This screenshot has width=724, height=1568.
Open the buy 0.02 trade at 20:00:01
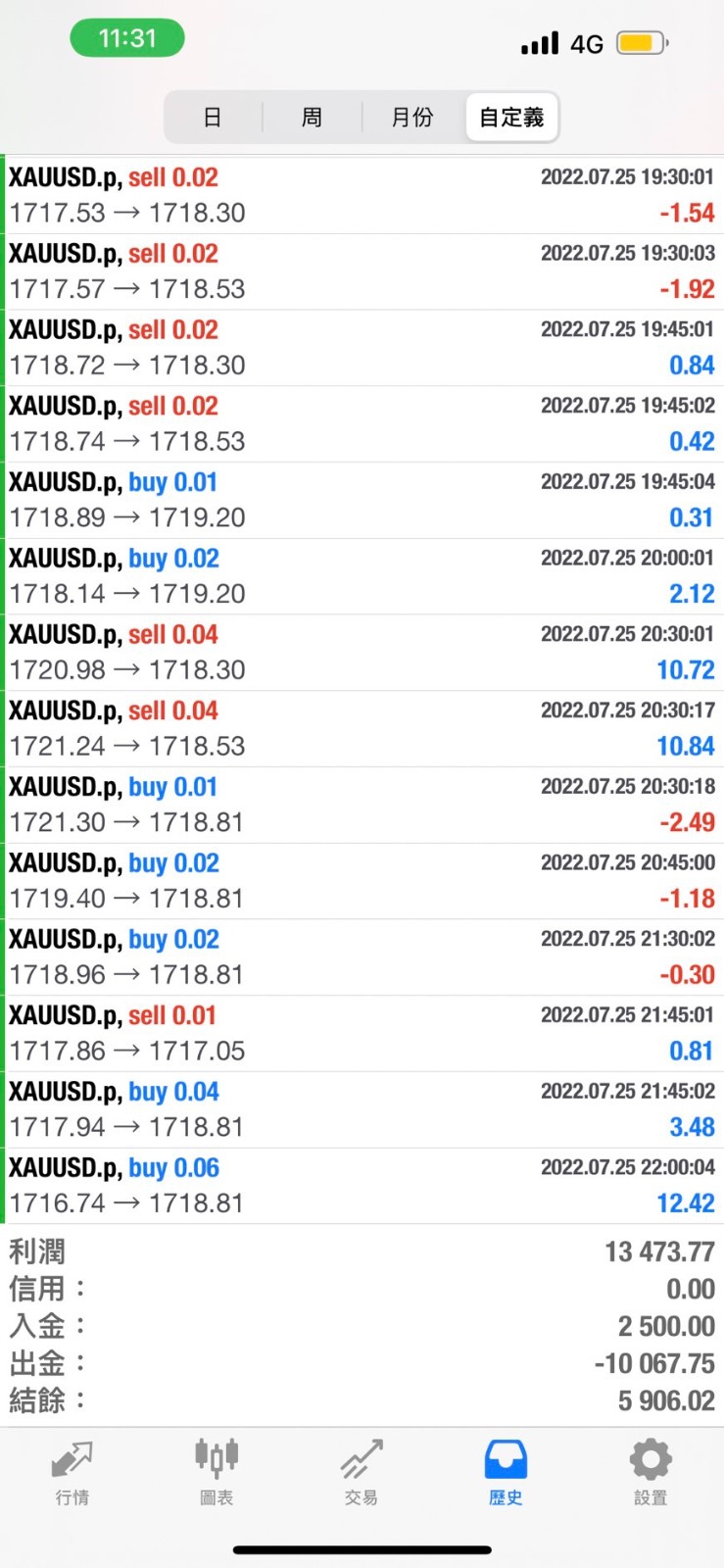click(362, 576)
